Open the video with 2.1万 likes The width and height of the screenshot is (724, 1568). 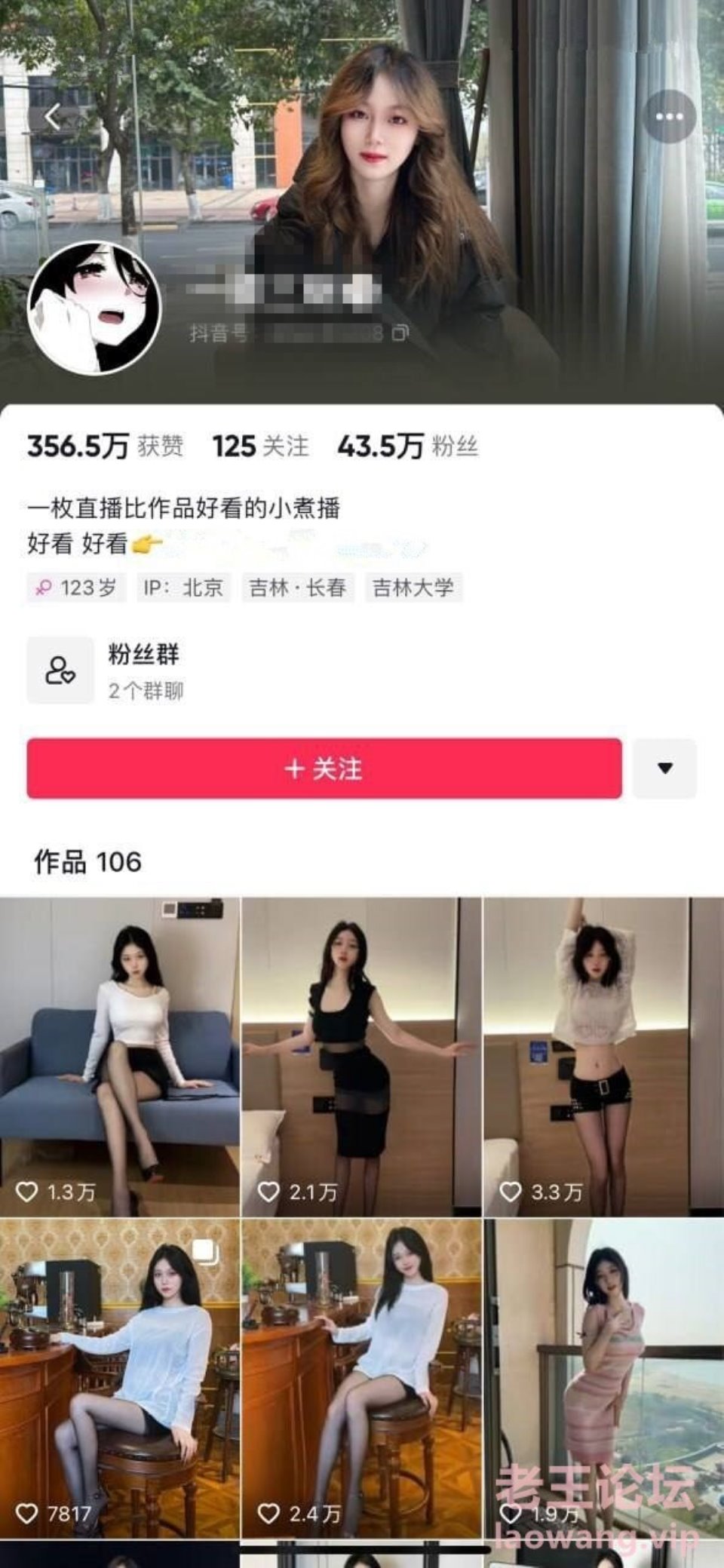point(361,1057)
